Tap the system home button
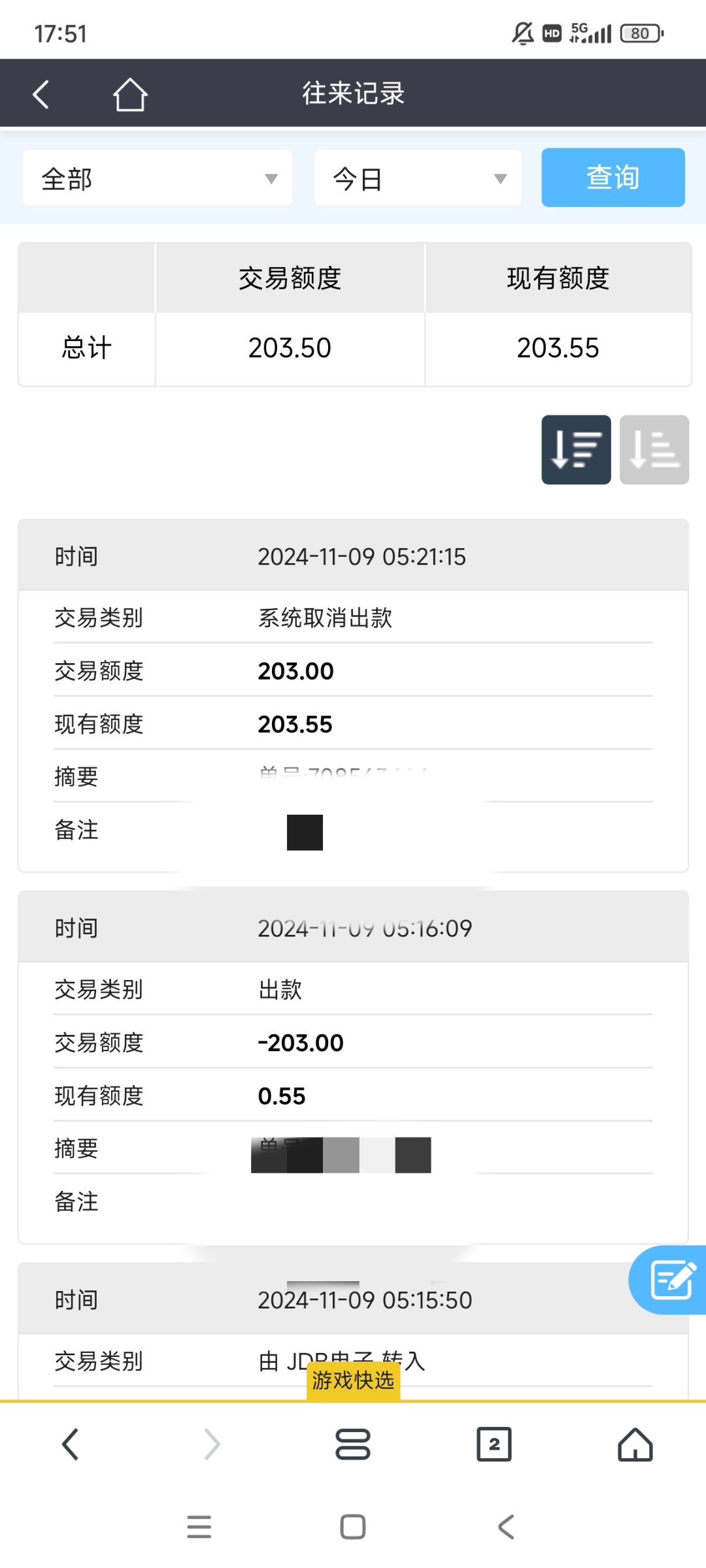Image resolution: width=706 pixels, height=1568 pixels. point(353,1527)
